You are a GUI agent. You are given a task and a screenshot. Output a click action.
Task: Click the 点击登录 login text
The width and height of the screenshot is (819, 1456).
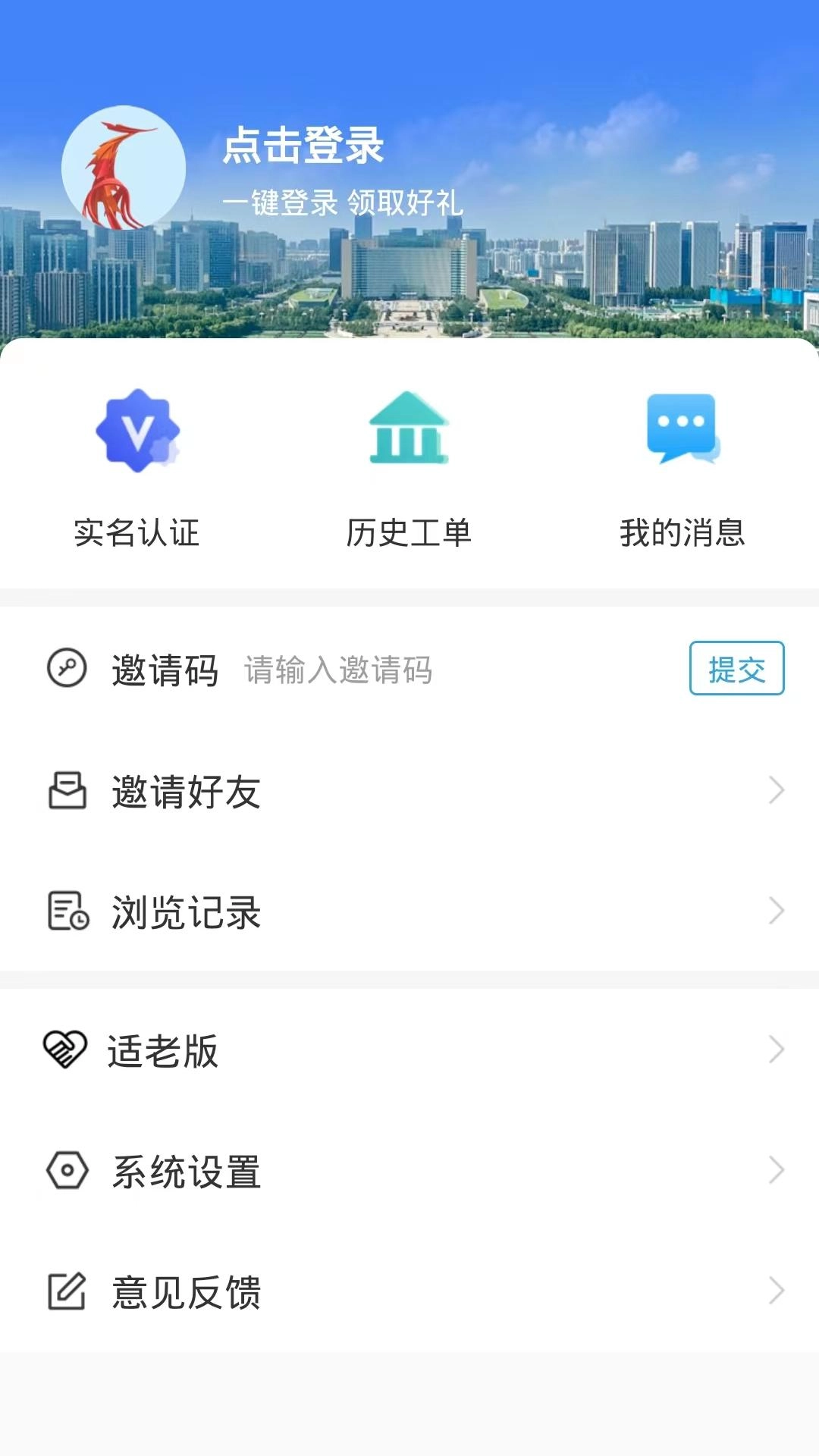point(301,146)
